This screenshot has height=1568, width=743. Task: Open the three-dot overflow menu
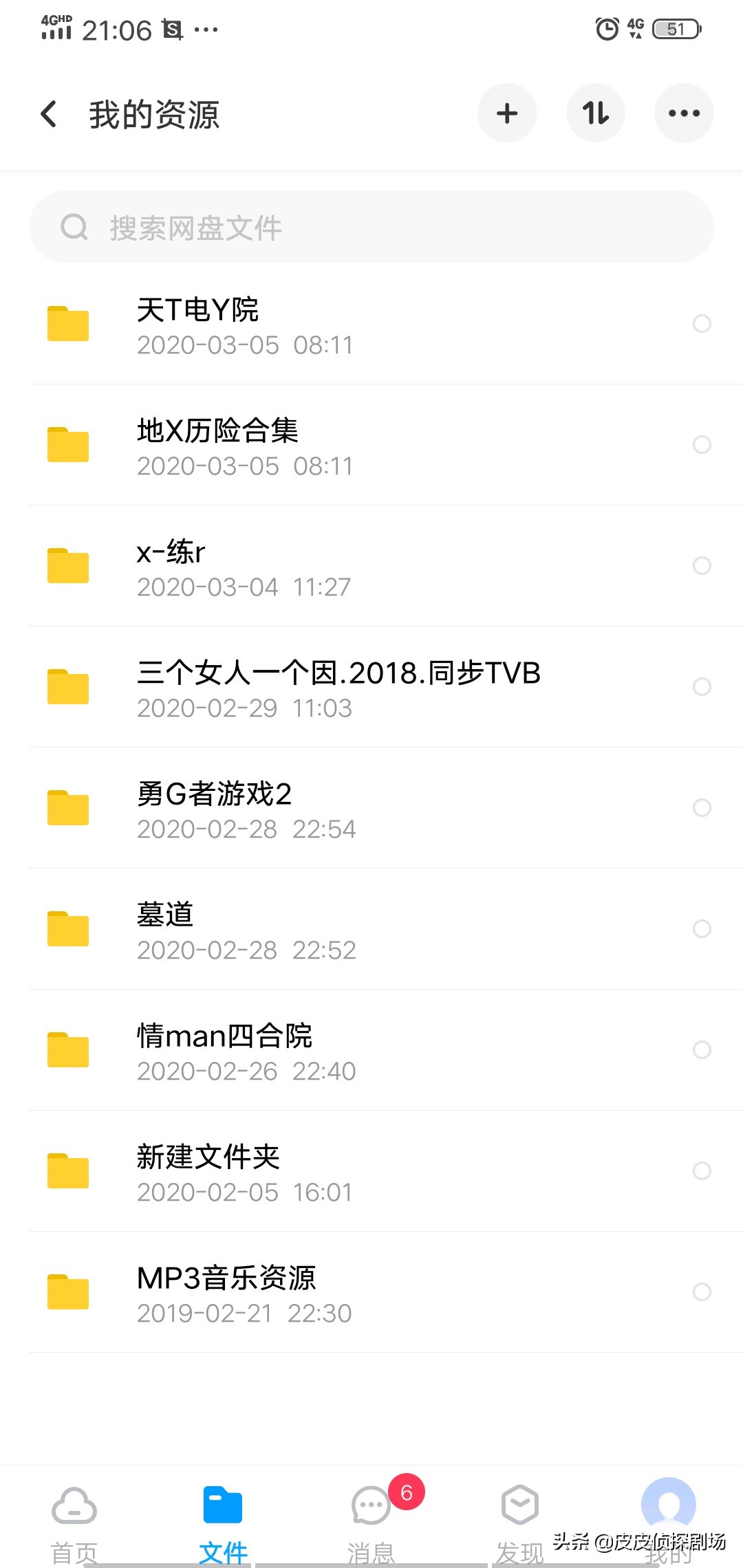pyautogui.click(x=684, y=113)
